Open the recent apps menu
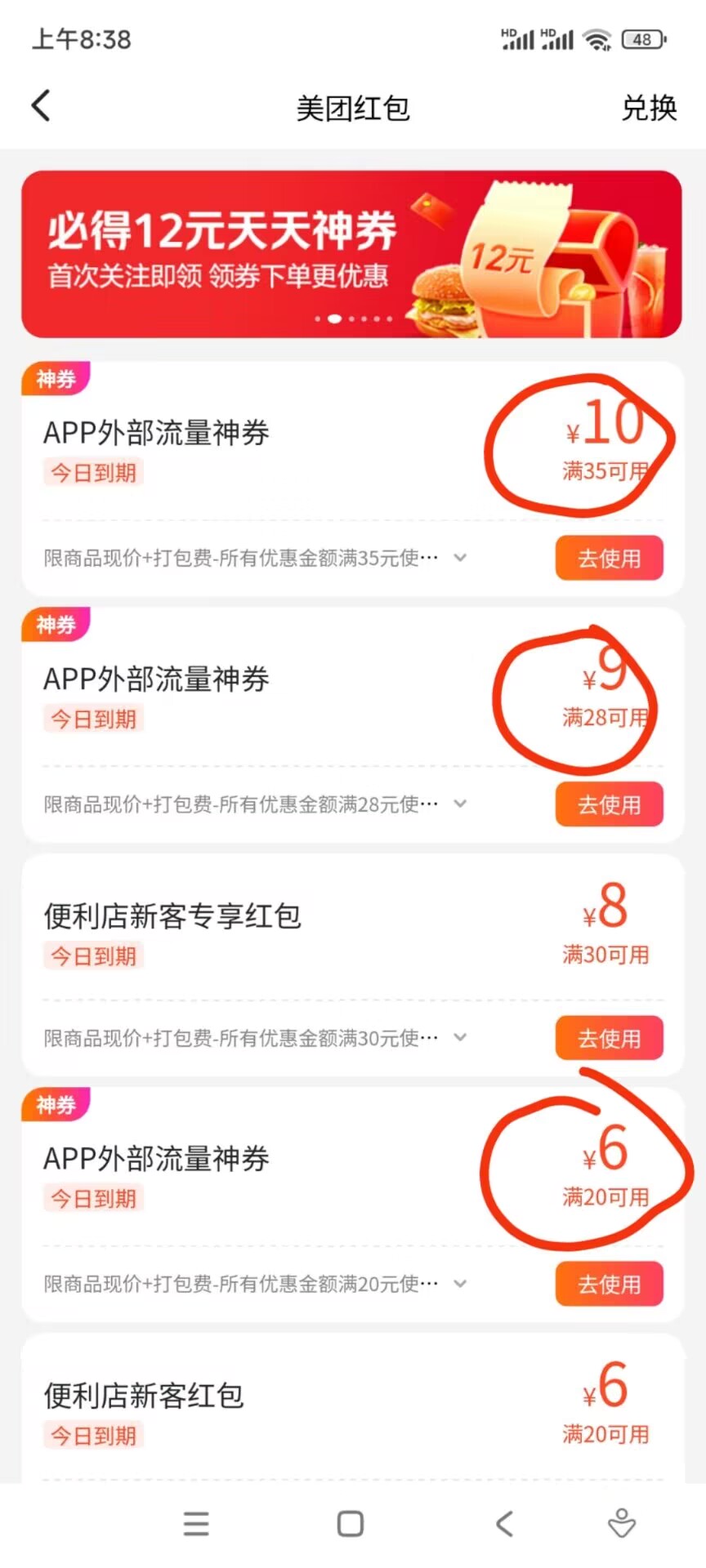This screenshot has height=1568, width=706. coord(196,1524)
